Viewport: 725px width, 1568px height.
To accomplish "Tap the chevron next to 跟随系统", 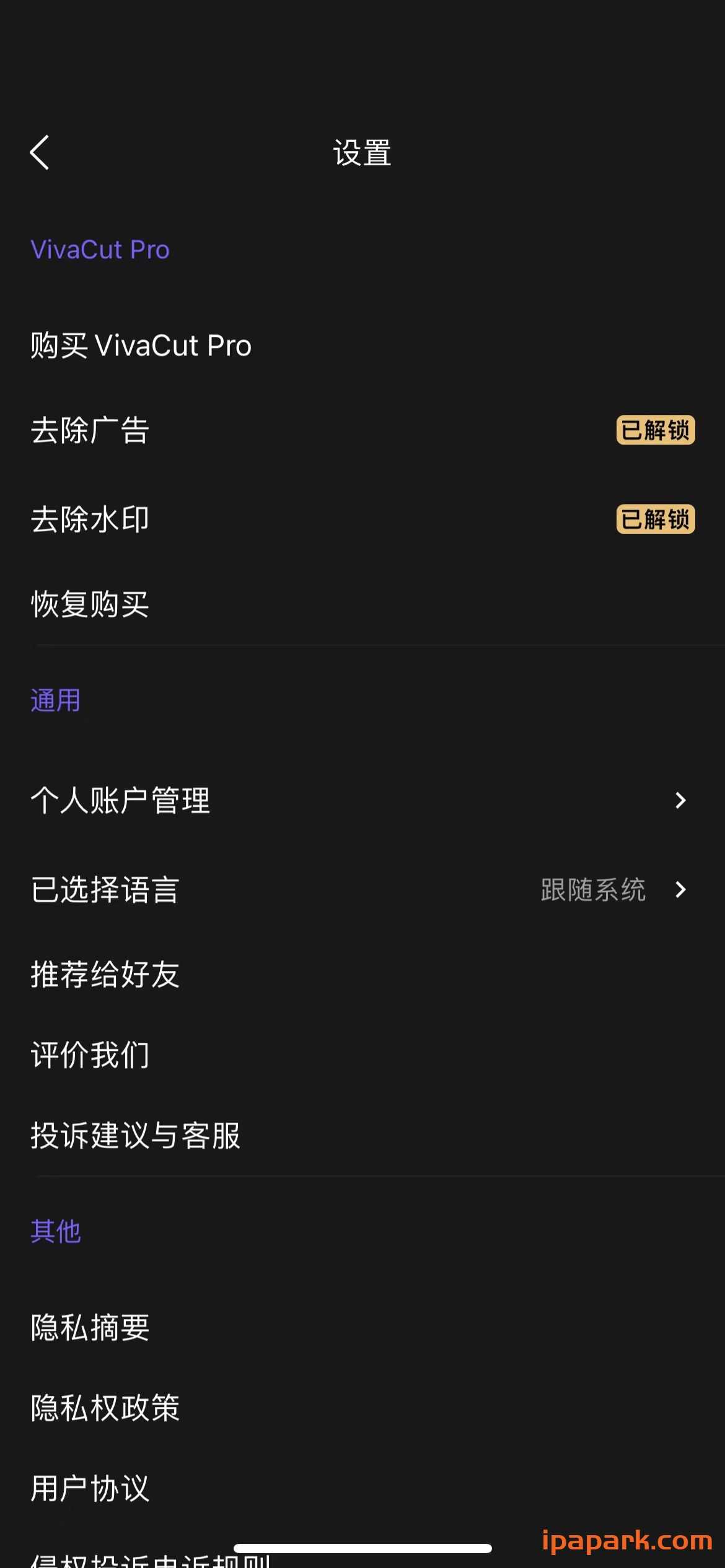I will click(680, 890).
